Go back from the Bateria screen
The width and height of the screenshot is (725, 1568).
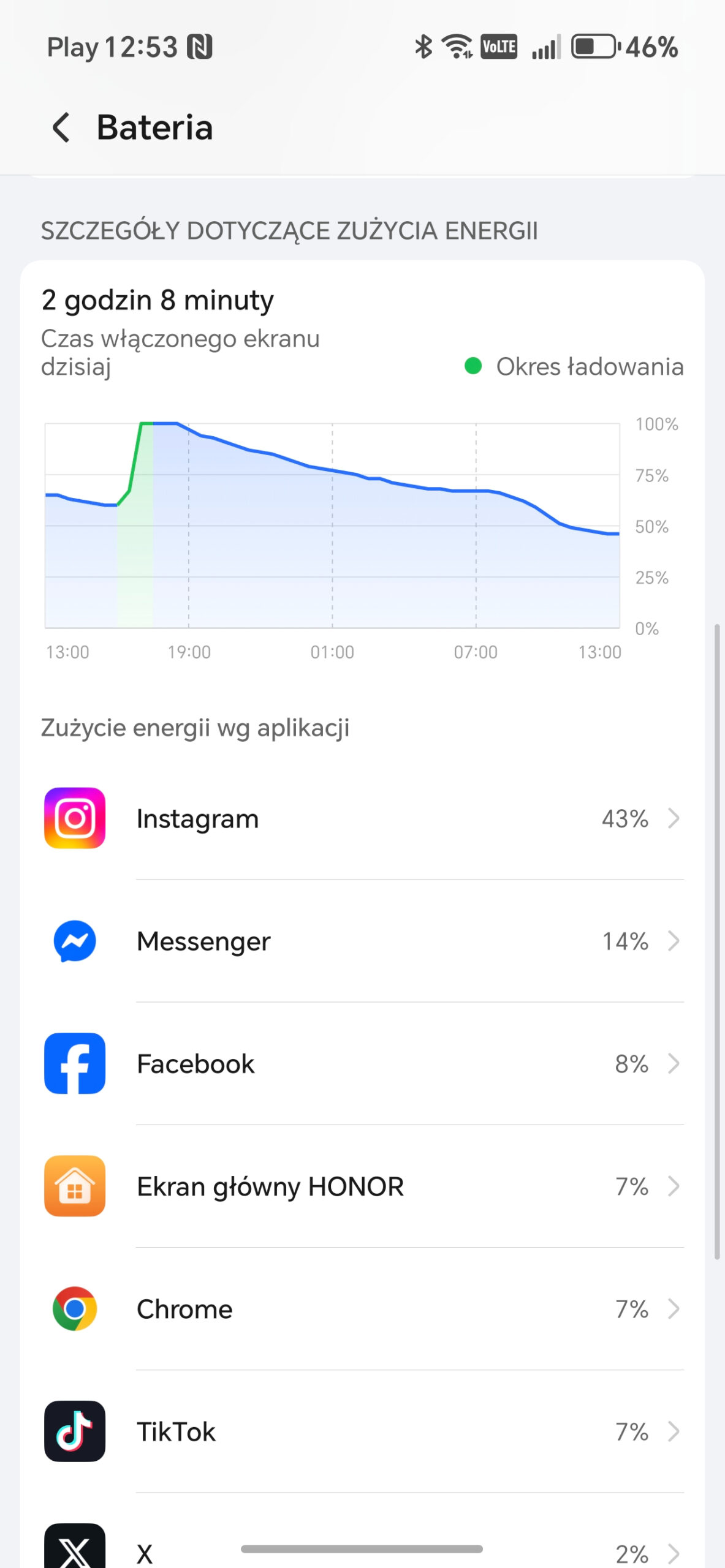point(61,127)
